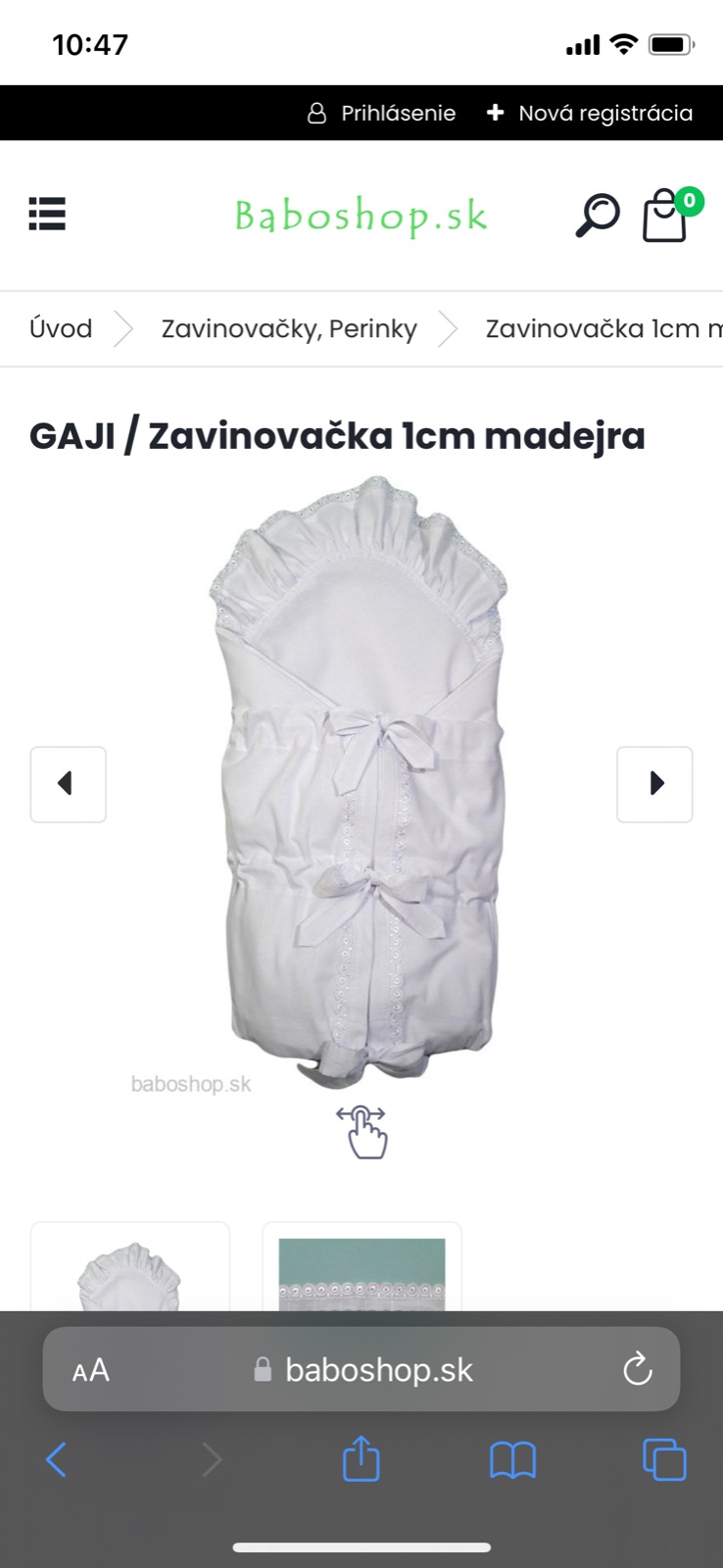The width and height of the screenshot is (723, 1568).
Task: Open Safari bookmarks
Action: 512,1459
